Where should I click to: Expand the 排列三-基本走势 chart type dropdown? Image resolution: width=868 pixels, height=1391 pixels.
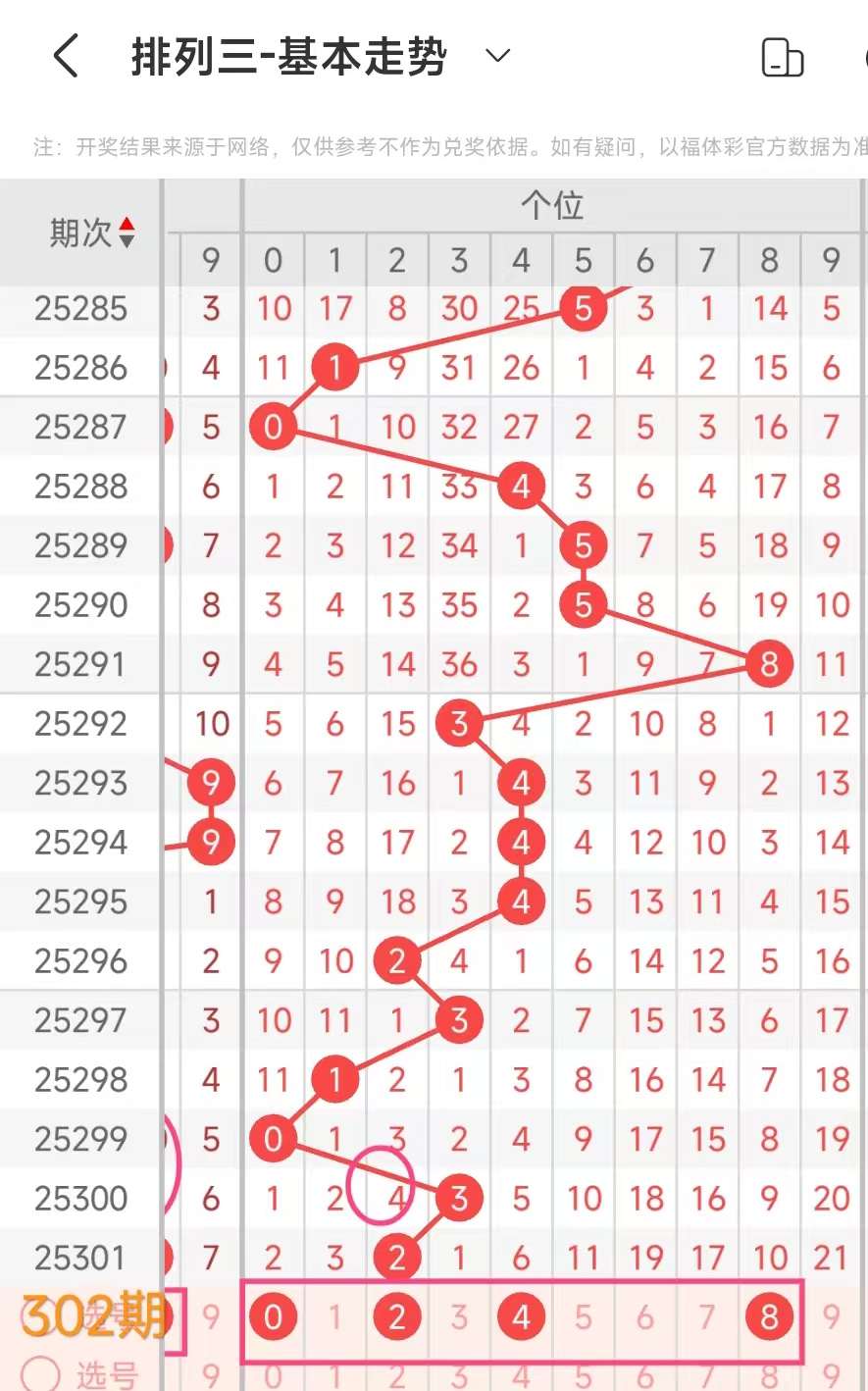[x=498, y=56]
